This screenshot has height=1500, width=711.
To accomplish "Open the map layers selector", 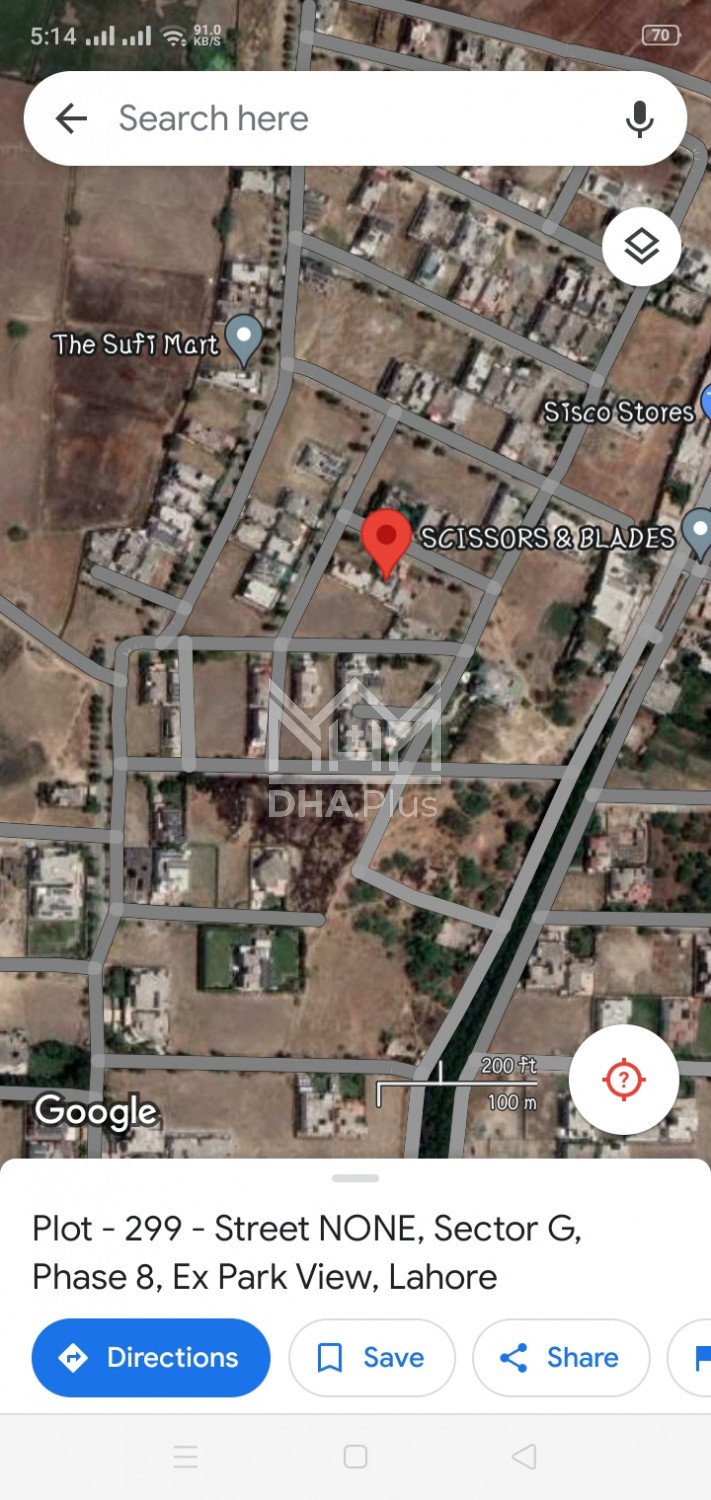I will pos(641,247).
